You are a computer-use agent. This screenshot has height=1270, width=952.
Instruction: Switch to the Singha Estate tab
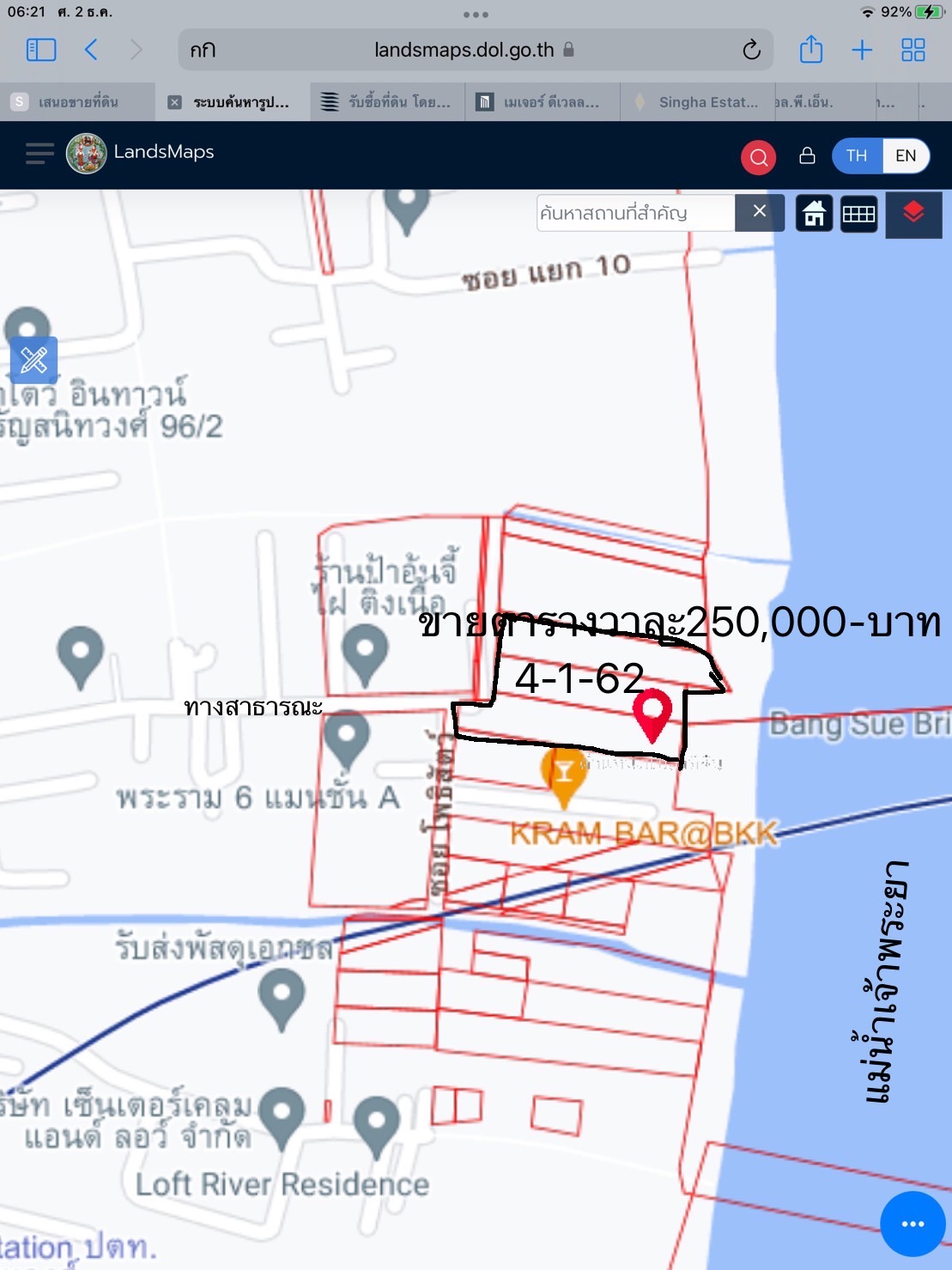pyautogui.click(x=697, y=102)
